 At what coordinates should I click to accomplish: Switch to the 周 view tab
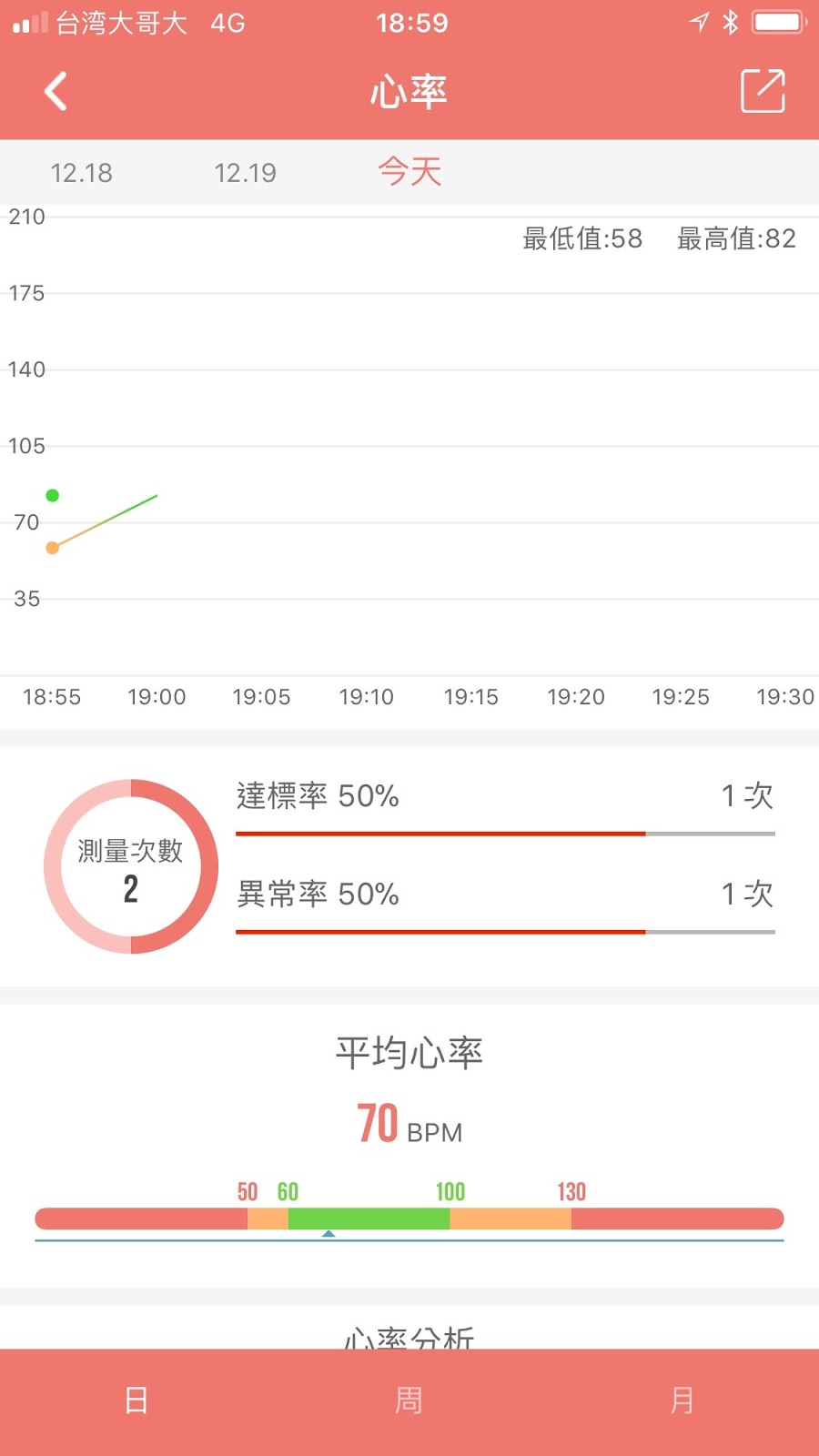coord(409,1400)
